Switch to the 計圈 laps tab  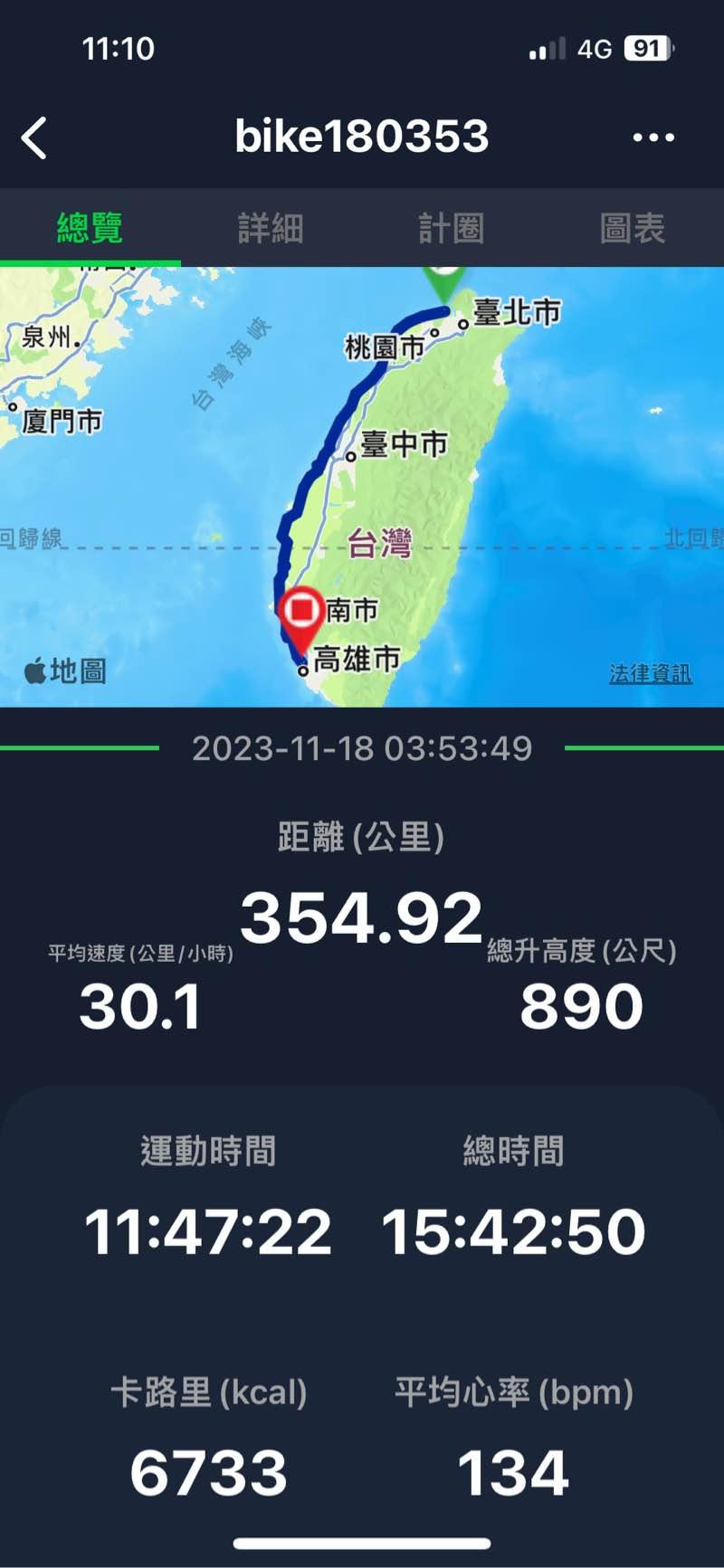pos(451,228)
